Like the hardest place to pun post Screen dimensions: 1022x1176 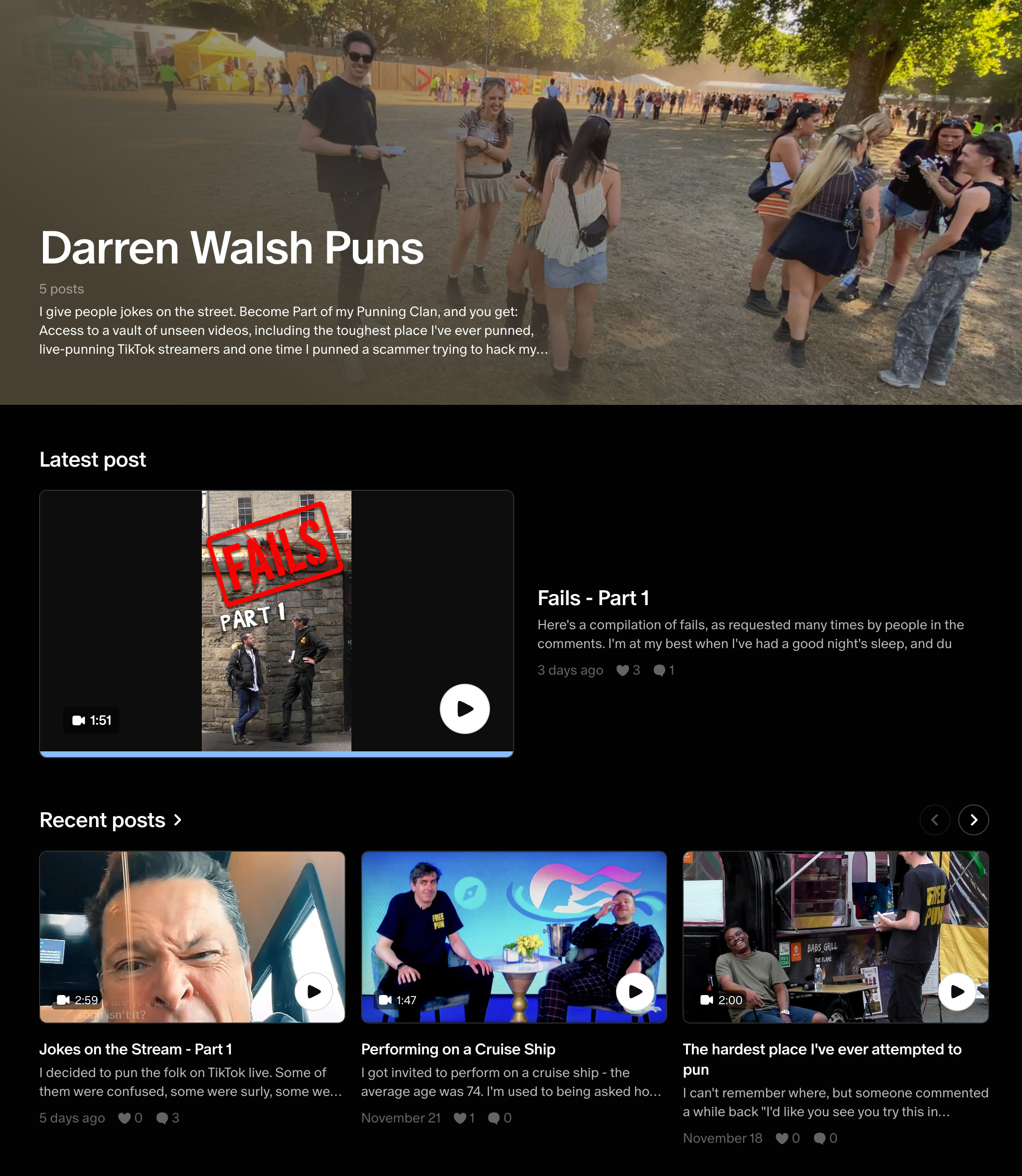click(782, 1138)
